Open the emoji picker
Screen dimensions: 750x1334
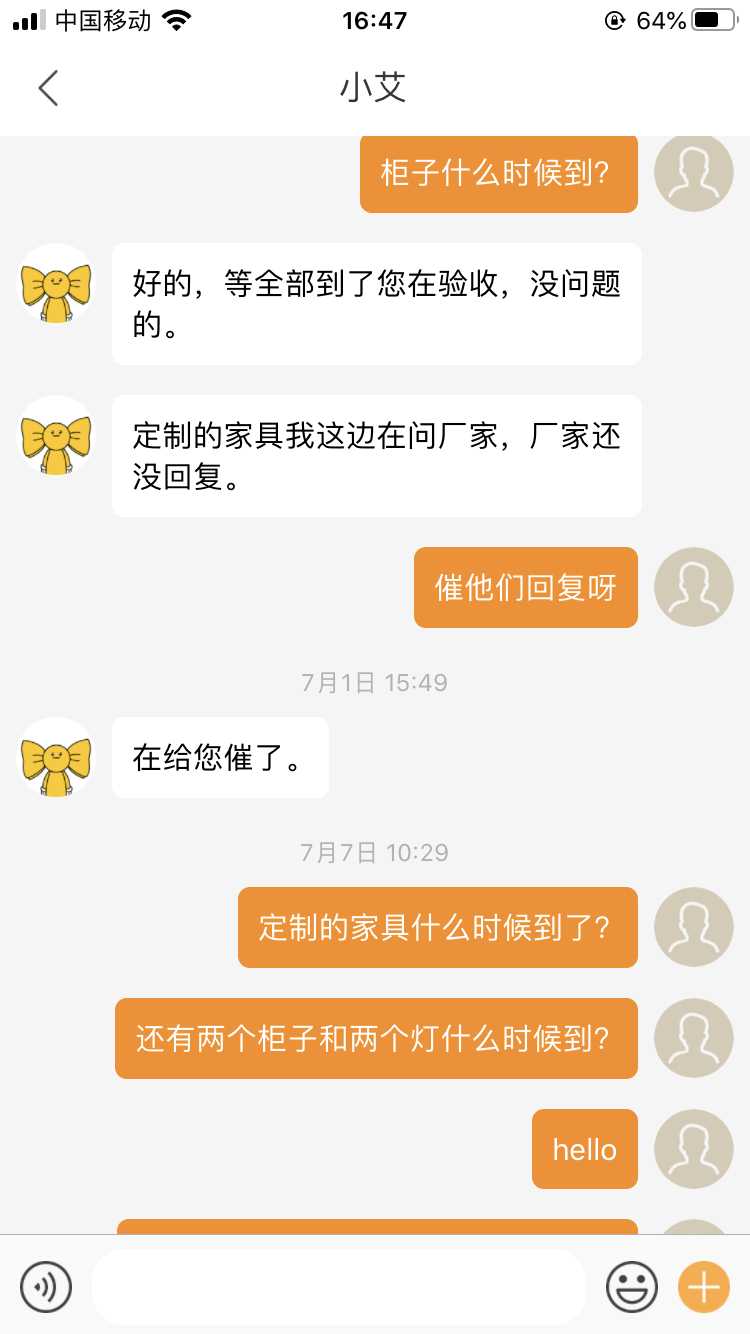(632, 1286)
